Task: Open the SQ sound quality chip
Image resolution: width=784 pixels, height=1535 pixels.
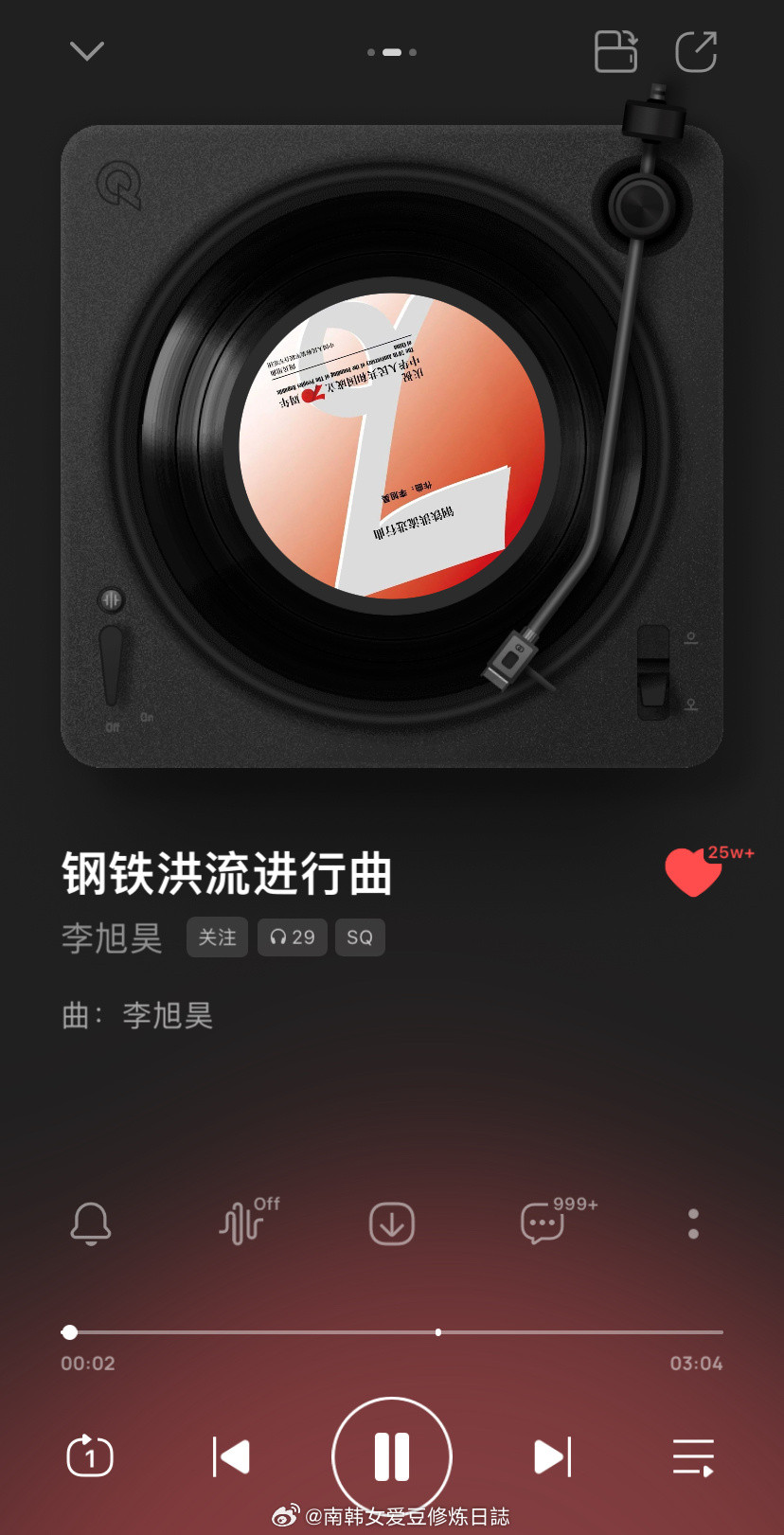Action: [x=360, y=937]
